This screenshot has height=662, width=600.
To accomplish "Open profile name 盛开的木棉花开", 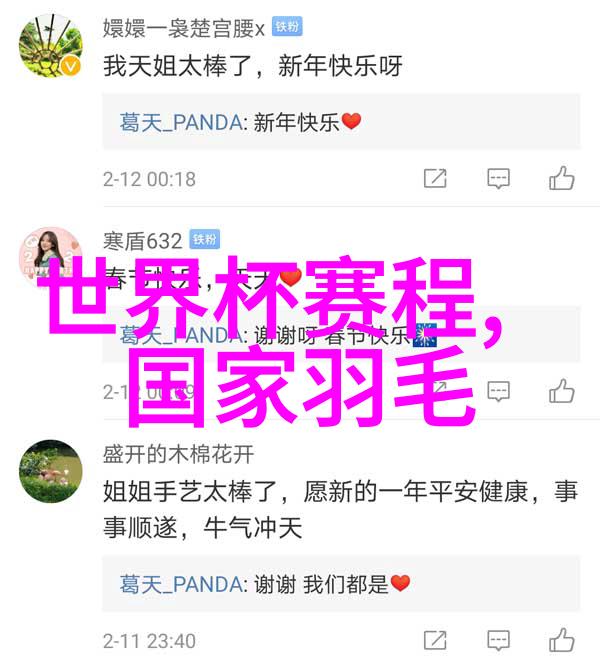I will 178,455.
